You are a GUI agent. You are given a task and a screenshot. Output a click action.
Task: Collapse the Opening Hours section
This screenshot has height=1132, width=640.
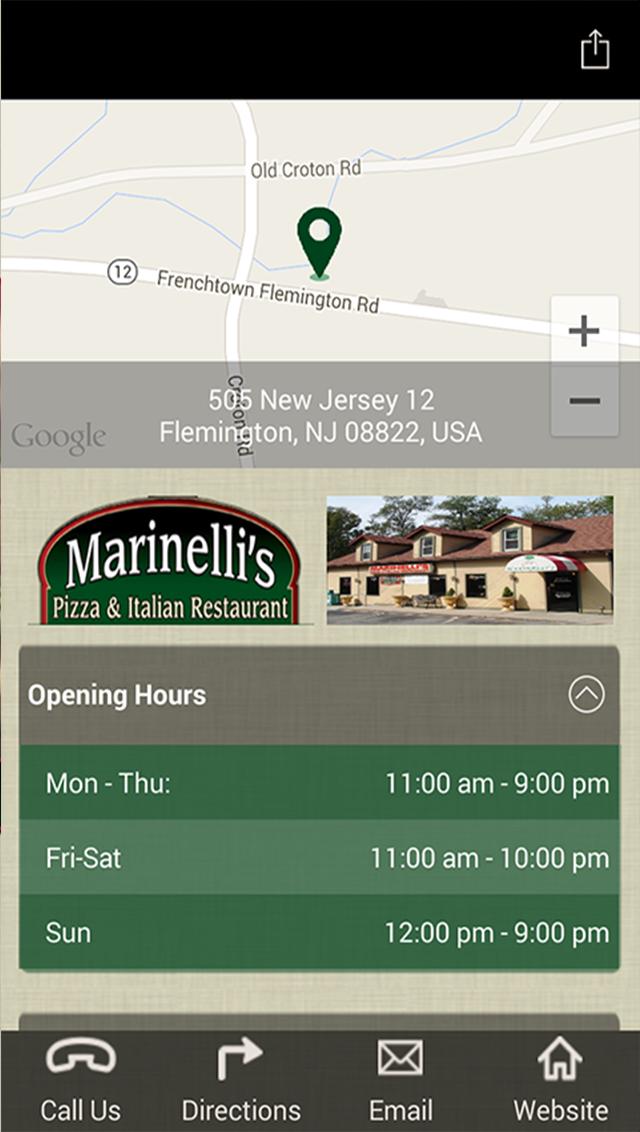tap(586, 694)
